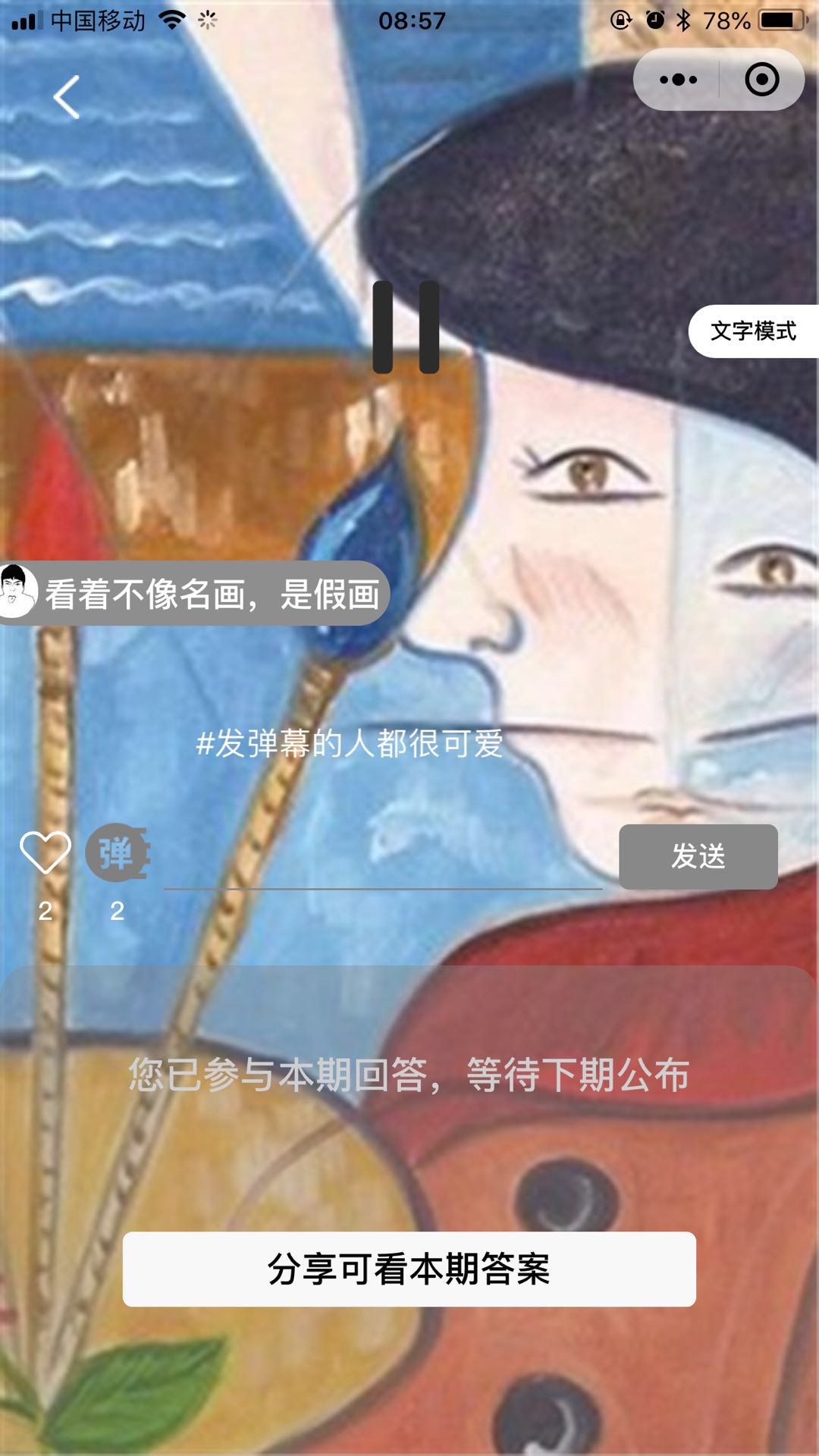
Task: Close the mini program with the circle icon
Action: click(x=761, y=80)
